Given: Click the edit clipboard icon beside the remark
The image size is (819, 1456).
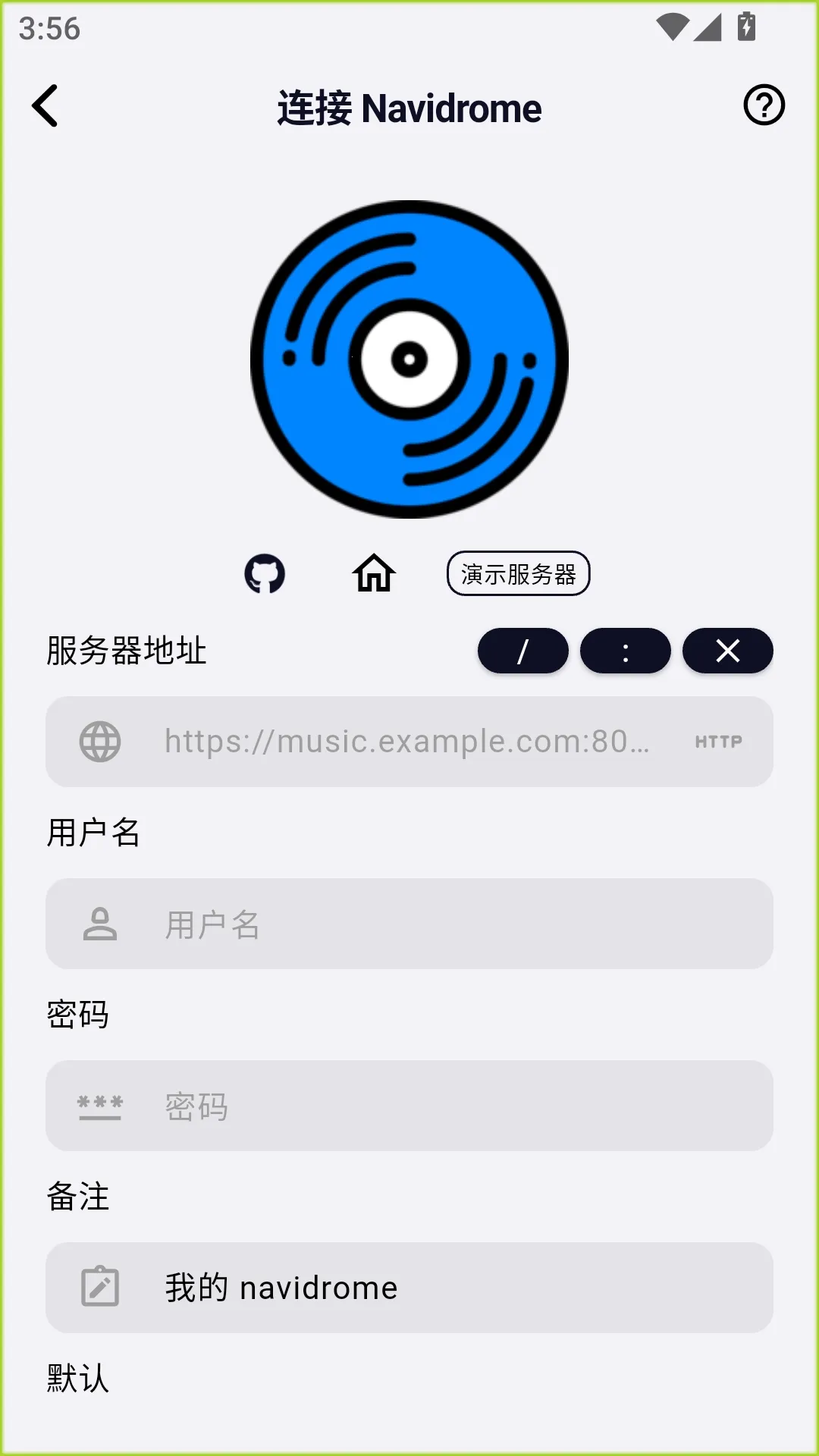Looking at the screenshot, I should [100, 1286].
